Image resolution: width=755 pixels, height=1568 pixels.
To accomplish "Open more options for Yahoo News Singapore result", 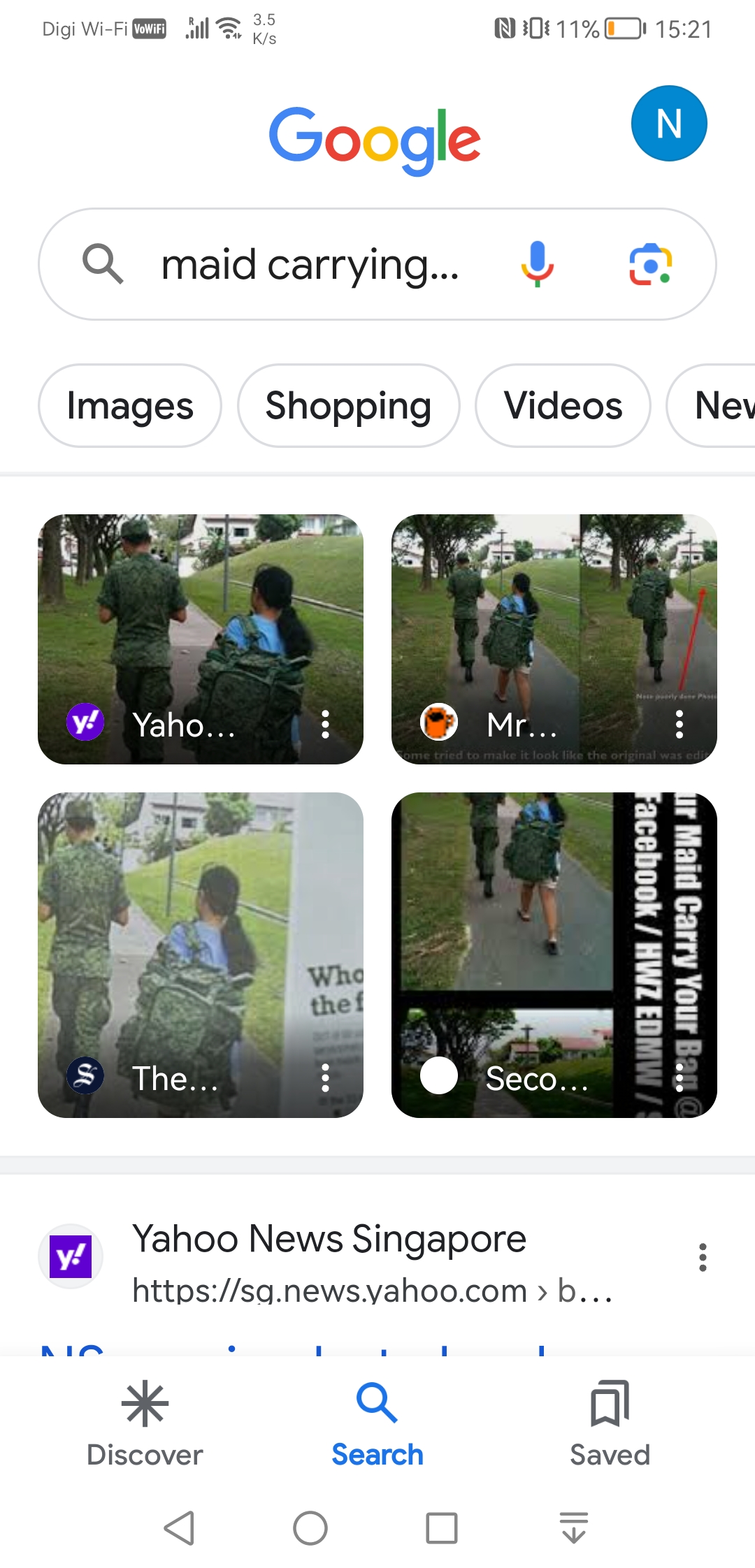I will coord(703,1257).
